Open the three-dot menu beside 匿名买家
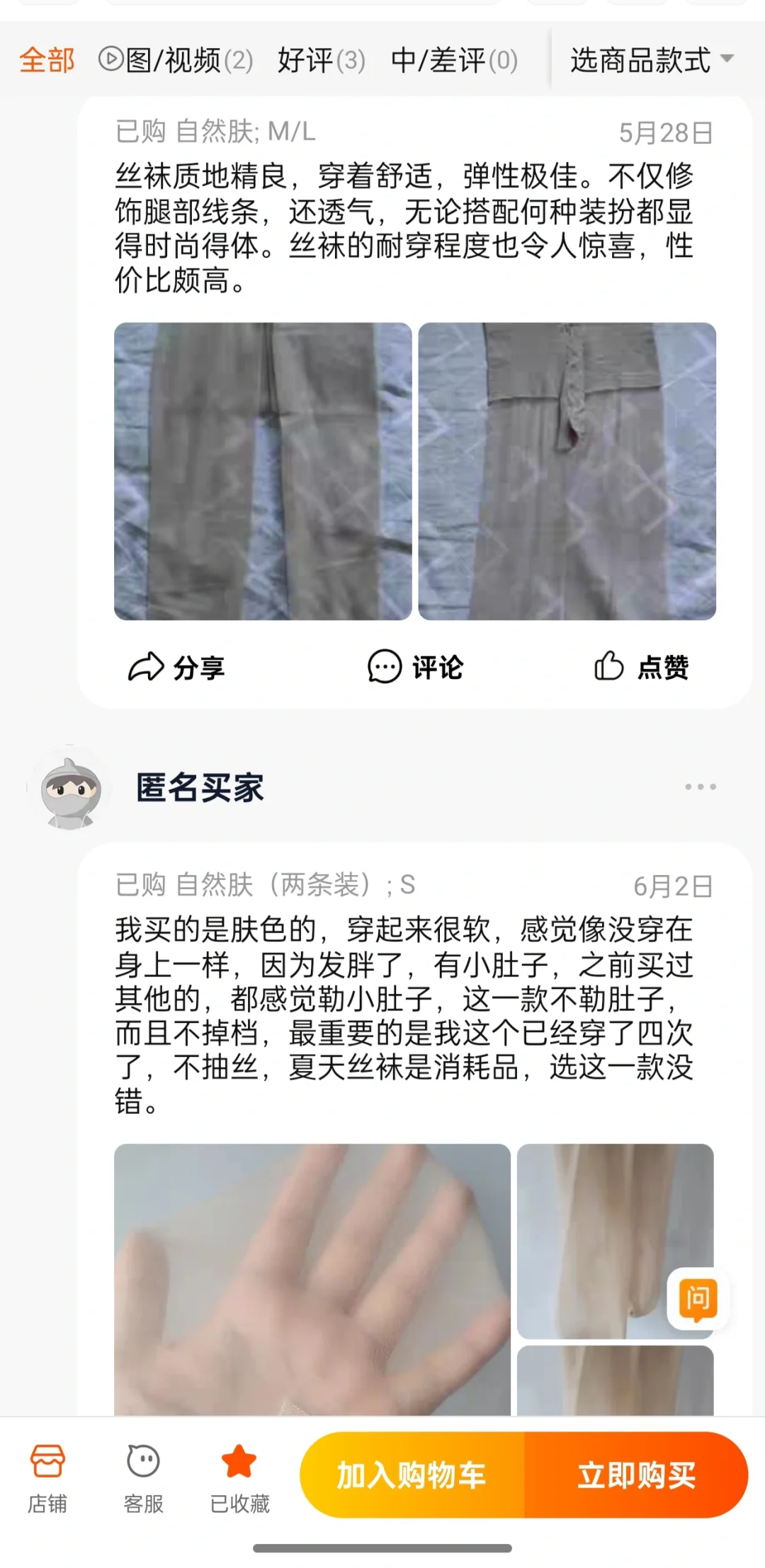The image size is (765, 1568). click(701, 786)
